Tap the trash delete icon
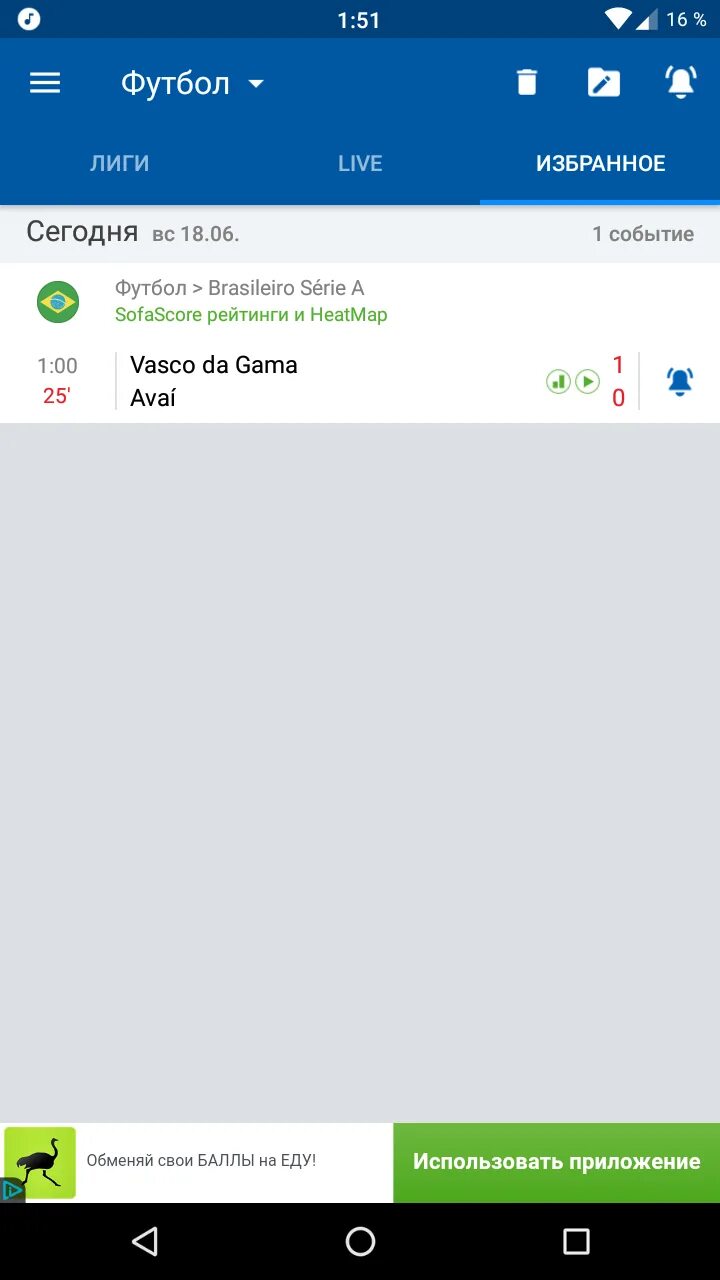The width and height of the screenshot is (720, 1280). click(527, 83)
